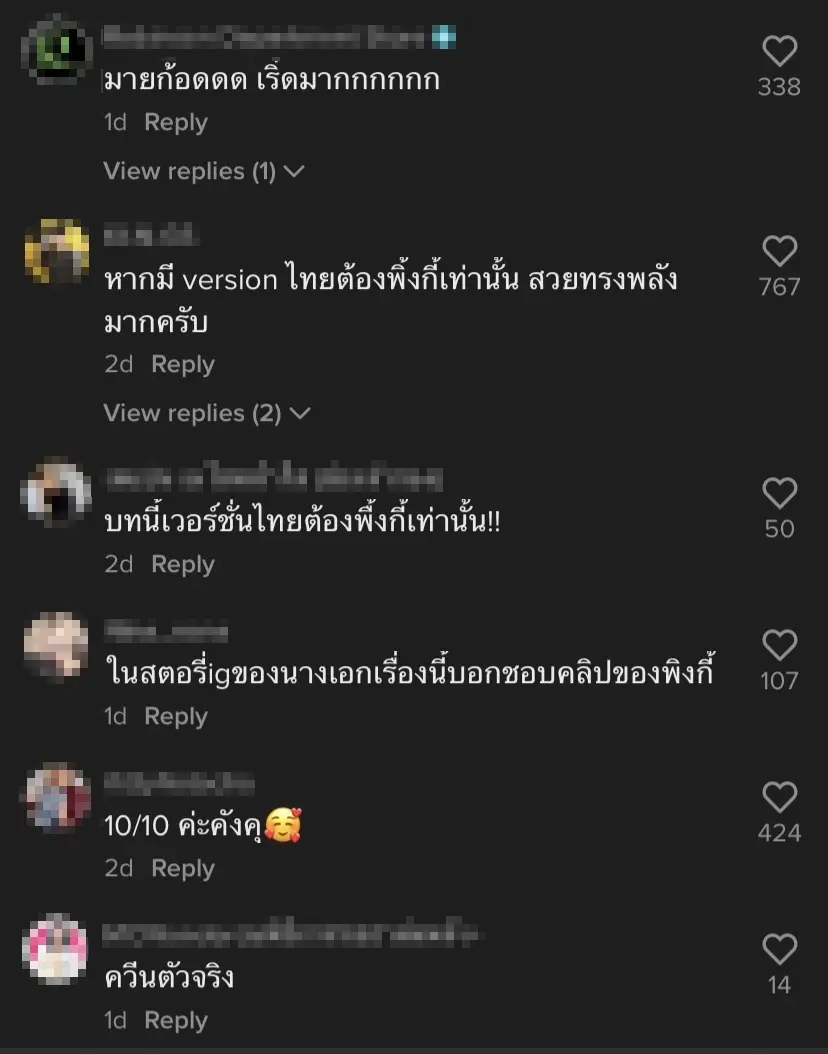Open the profile of the green-avatar commenter
The width and height of the screenshot is (828, 1054).
(x=57, y=48)
